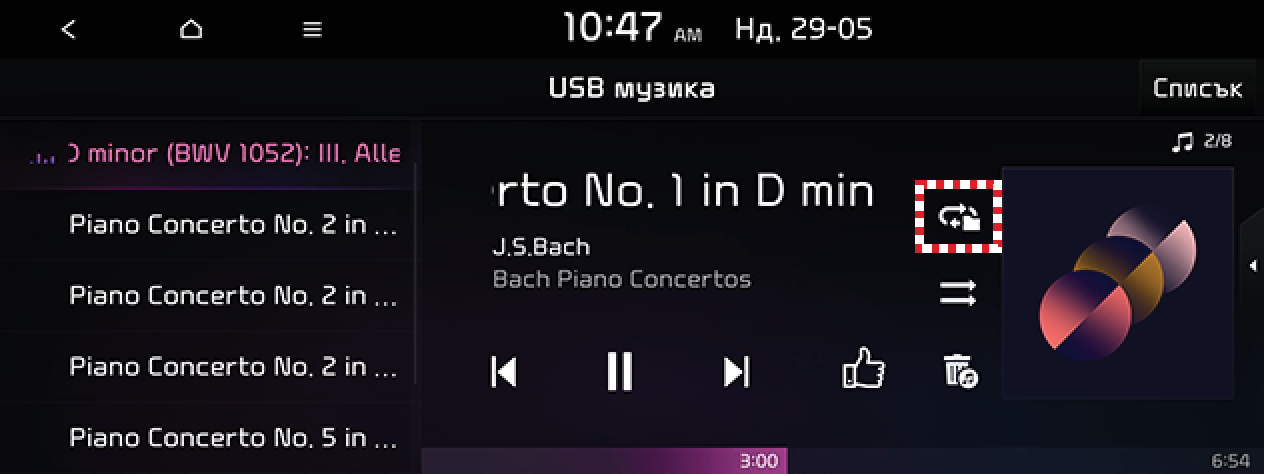Expand the side panel arrow on the right edge
Image resolution: width=1264 pixels, height=474 pixels.
1252,265
